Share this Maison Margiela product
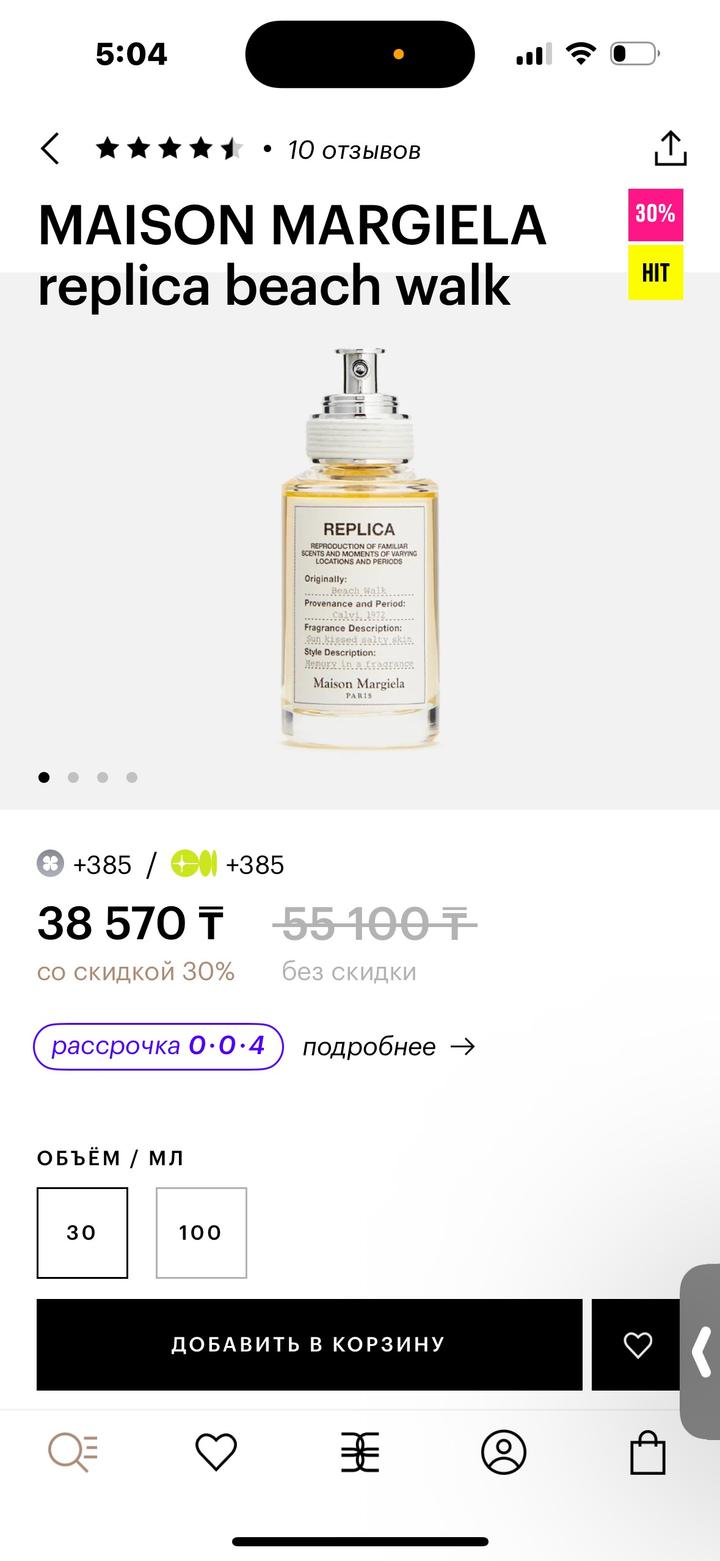The height and width of the screenshot is (1561, 720). coord(670,148)
